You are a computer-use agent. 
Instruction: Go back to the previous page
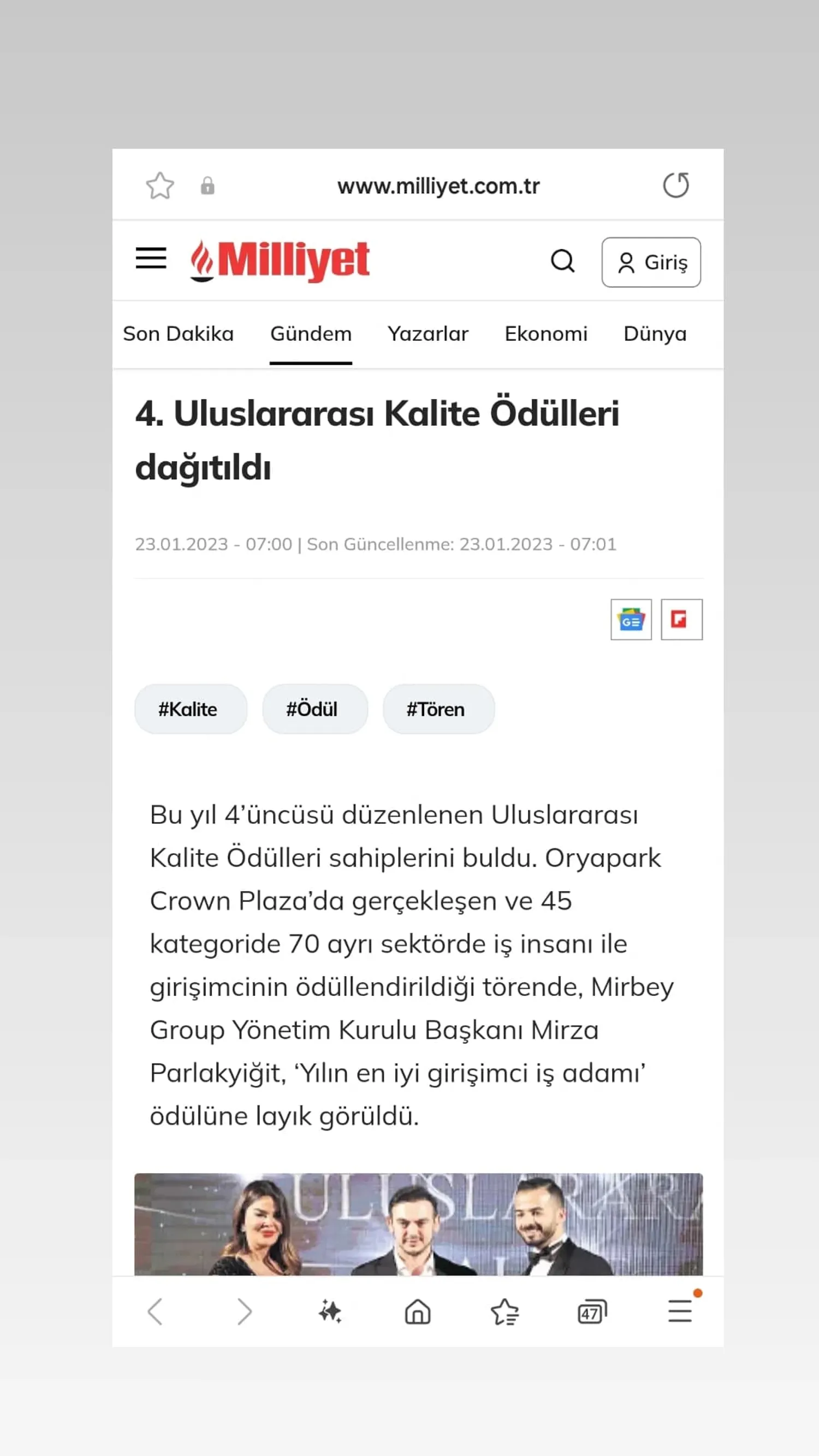156,1311
